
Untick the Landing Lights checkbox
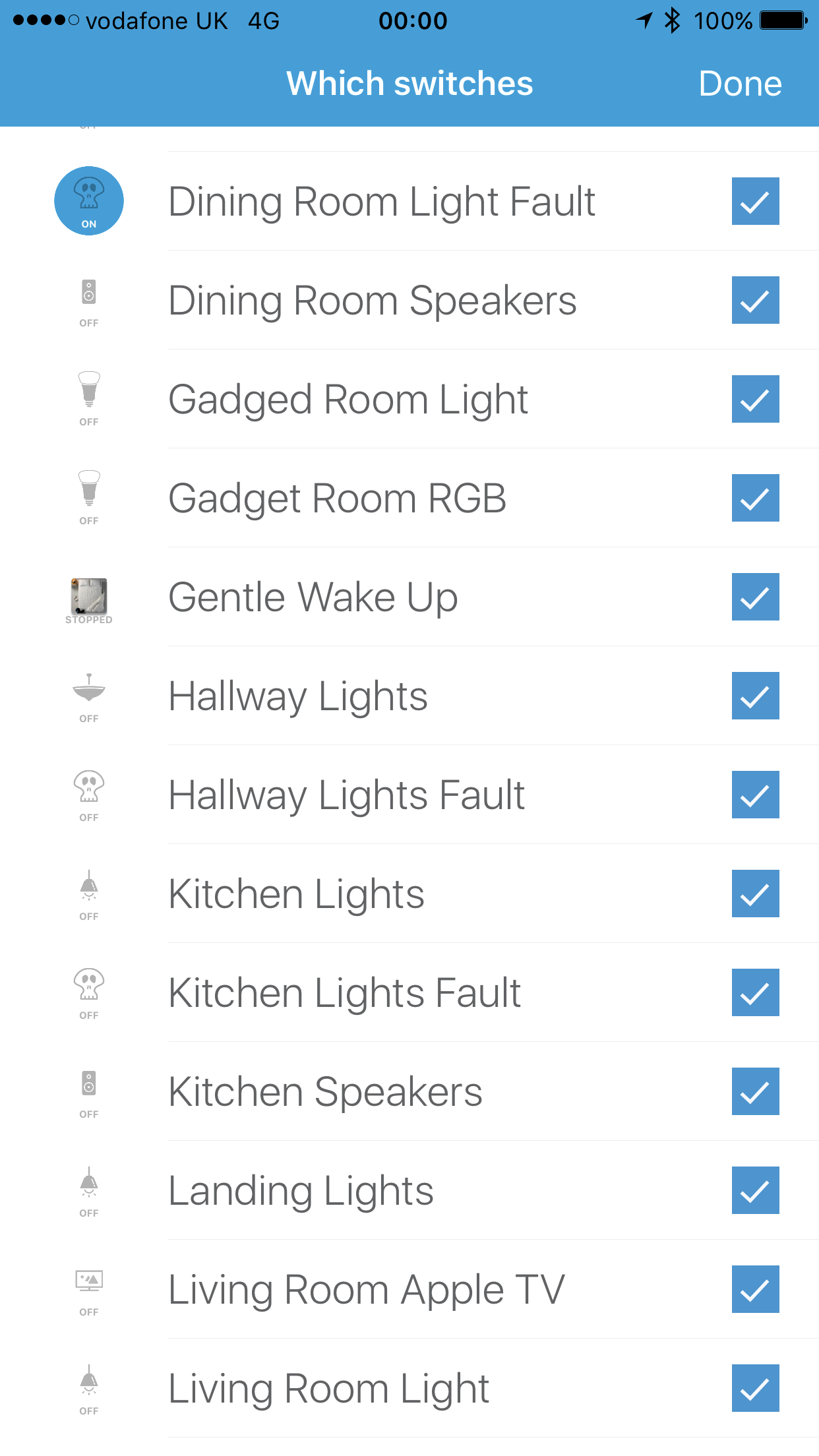click(756, 1190)
